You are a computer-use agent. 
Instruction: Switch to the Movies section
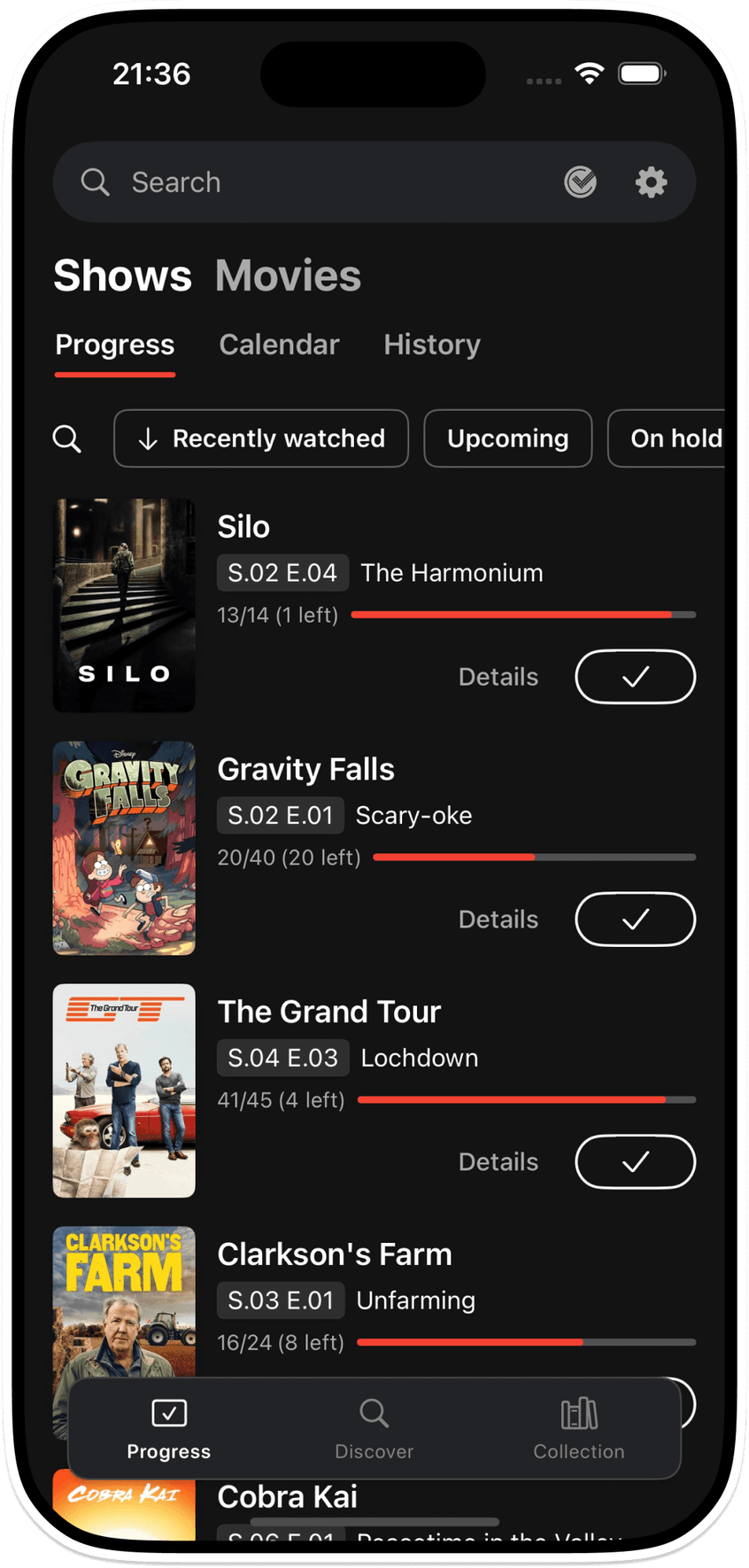[x=288, y=276]
